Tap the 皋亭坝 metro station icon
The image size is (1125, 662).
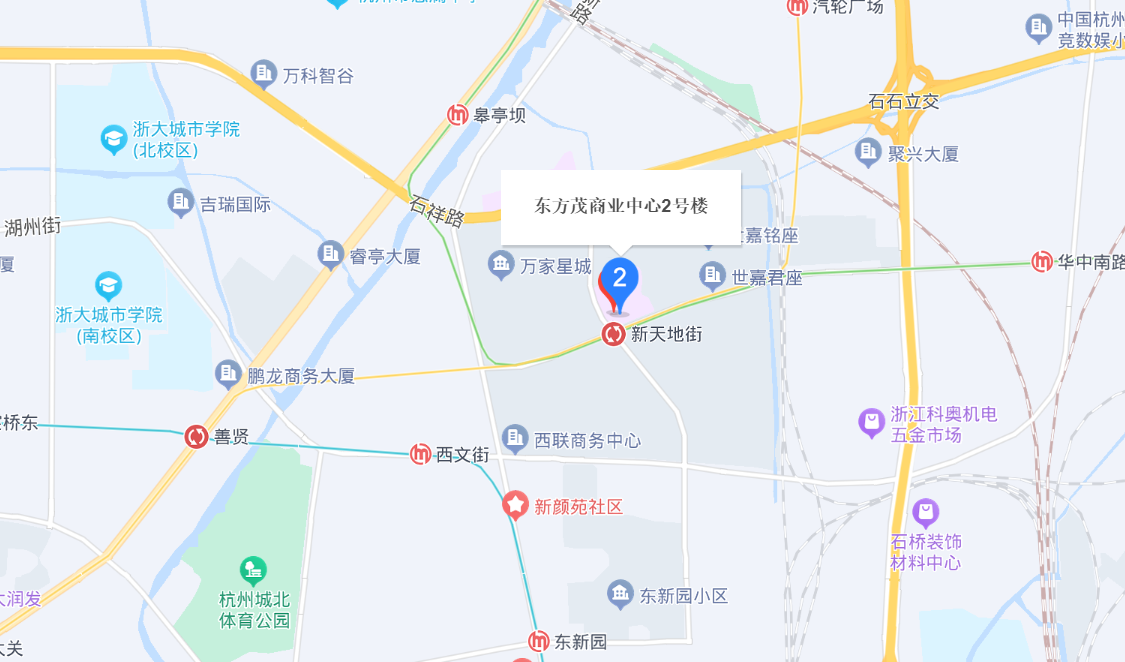458,116
